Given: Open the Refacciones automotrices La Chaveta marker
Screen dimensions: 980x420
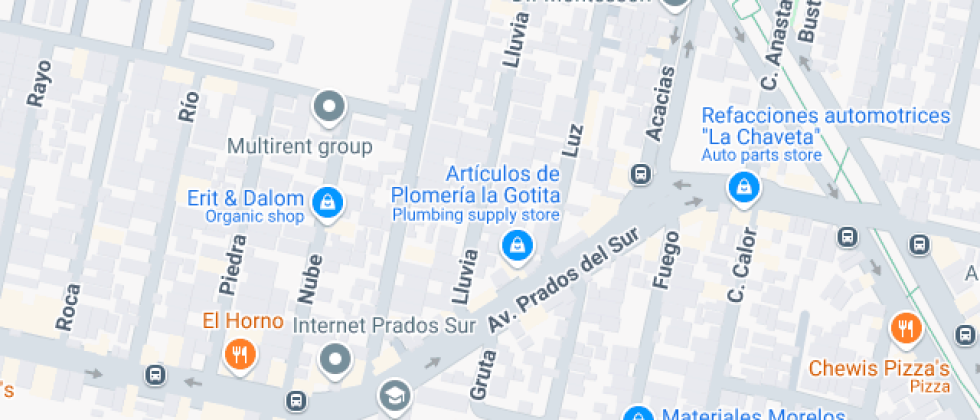Looking at the screenshot, I should [x=743, y=186].
